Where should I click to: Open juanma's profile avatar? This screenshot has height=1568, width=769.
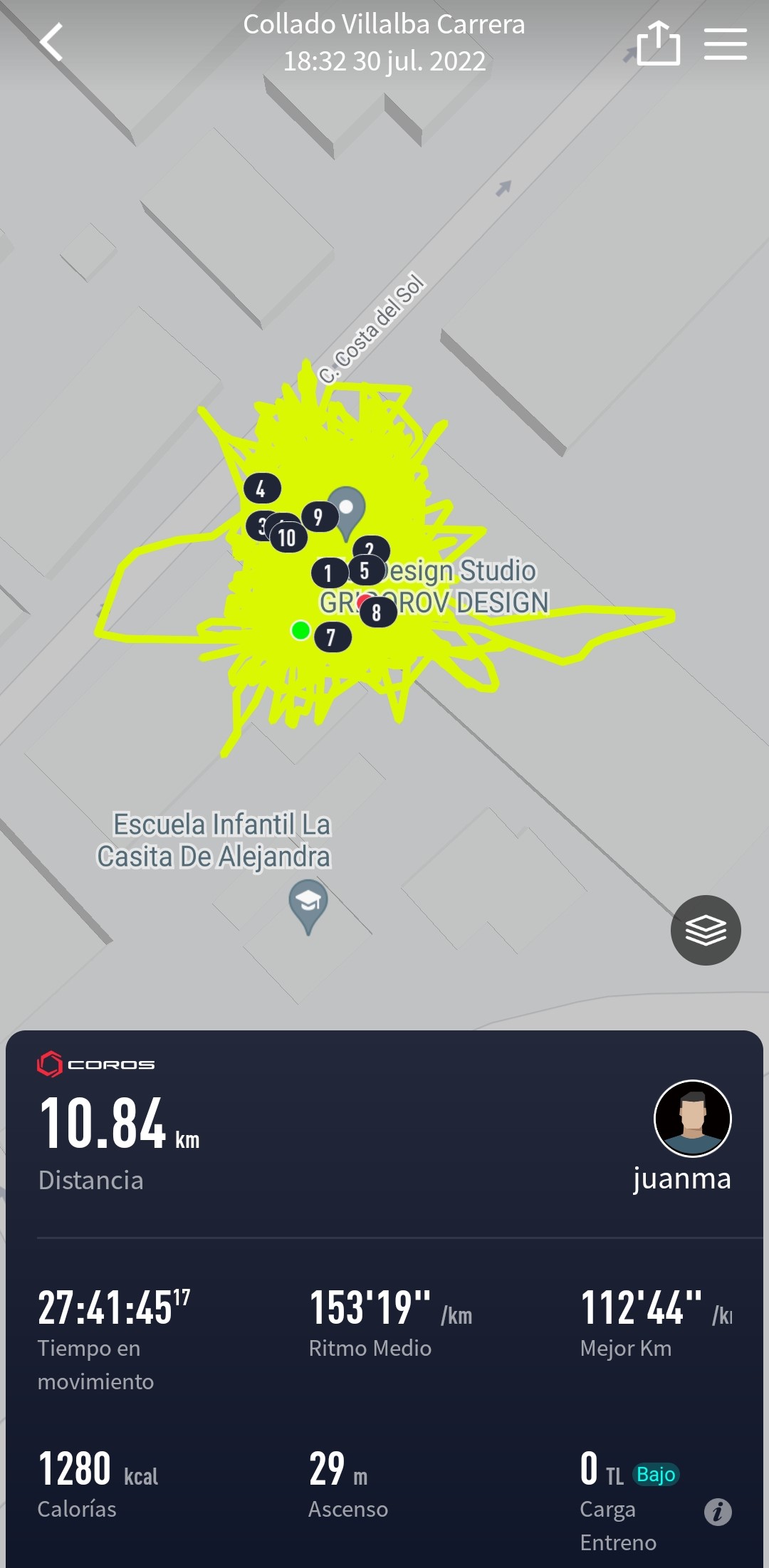click(692, 1118)
